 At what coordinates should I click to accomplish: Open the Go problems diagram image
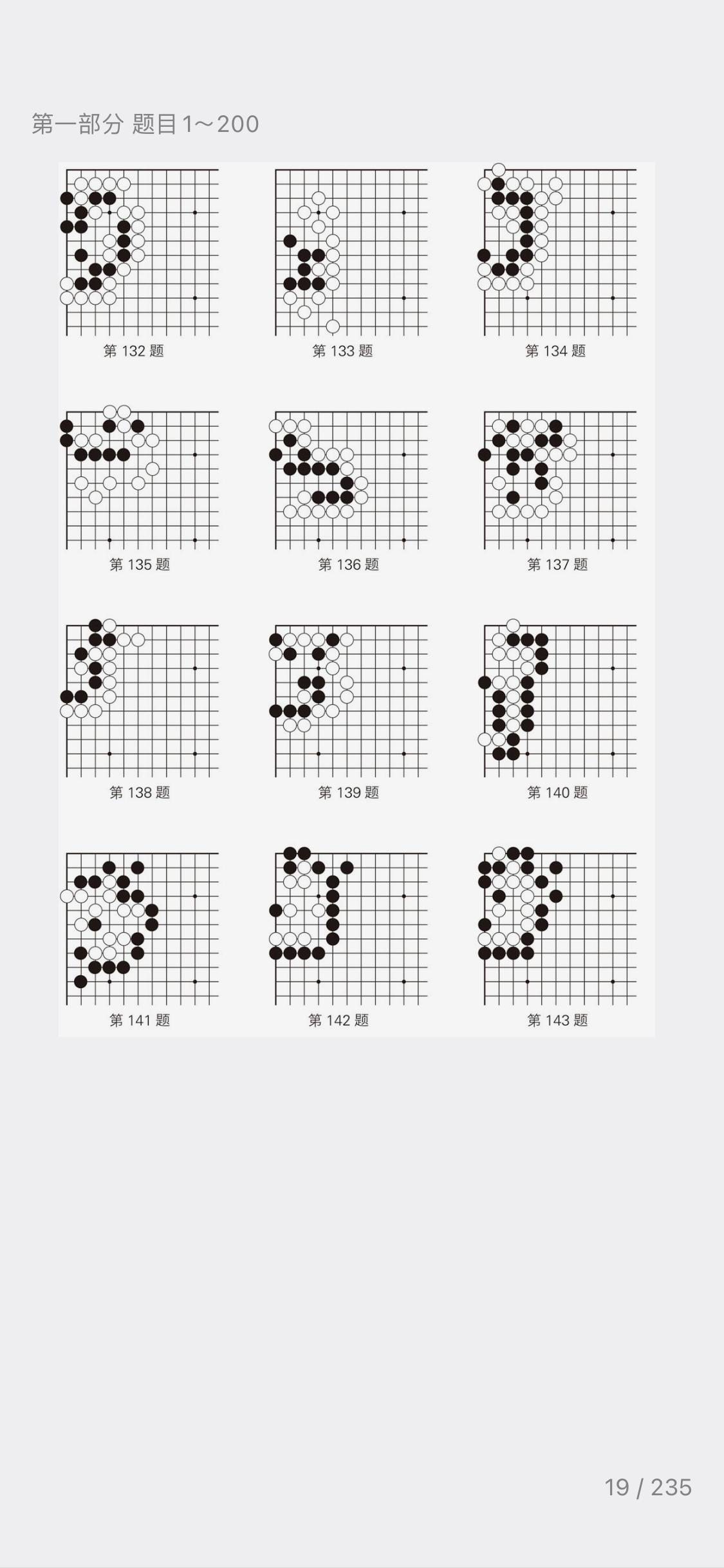tap(356, 599)
